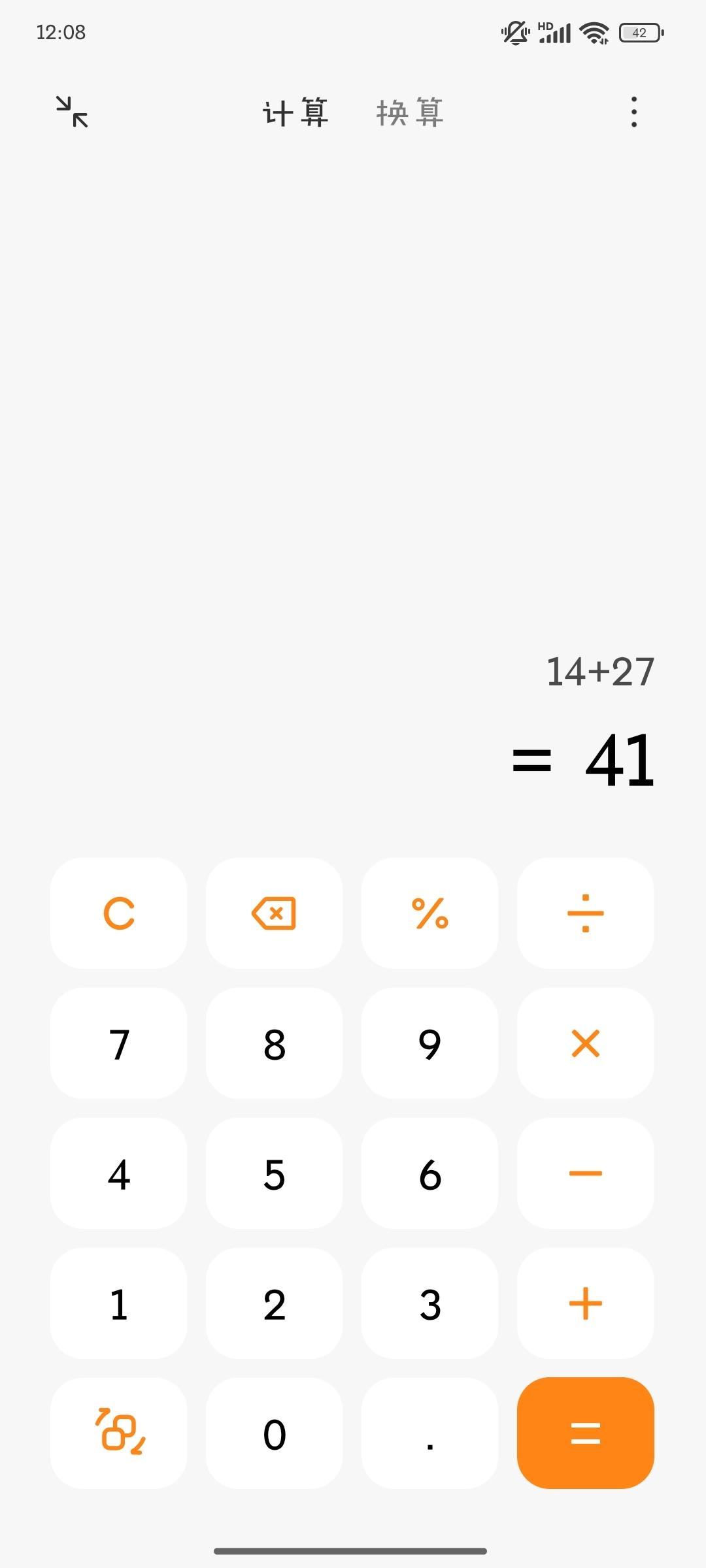Viewport: 706px width, 1568px height.
Task: Enter the digit 7
Action: (x=118, y=1043)
